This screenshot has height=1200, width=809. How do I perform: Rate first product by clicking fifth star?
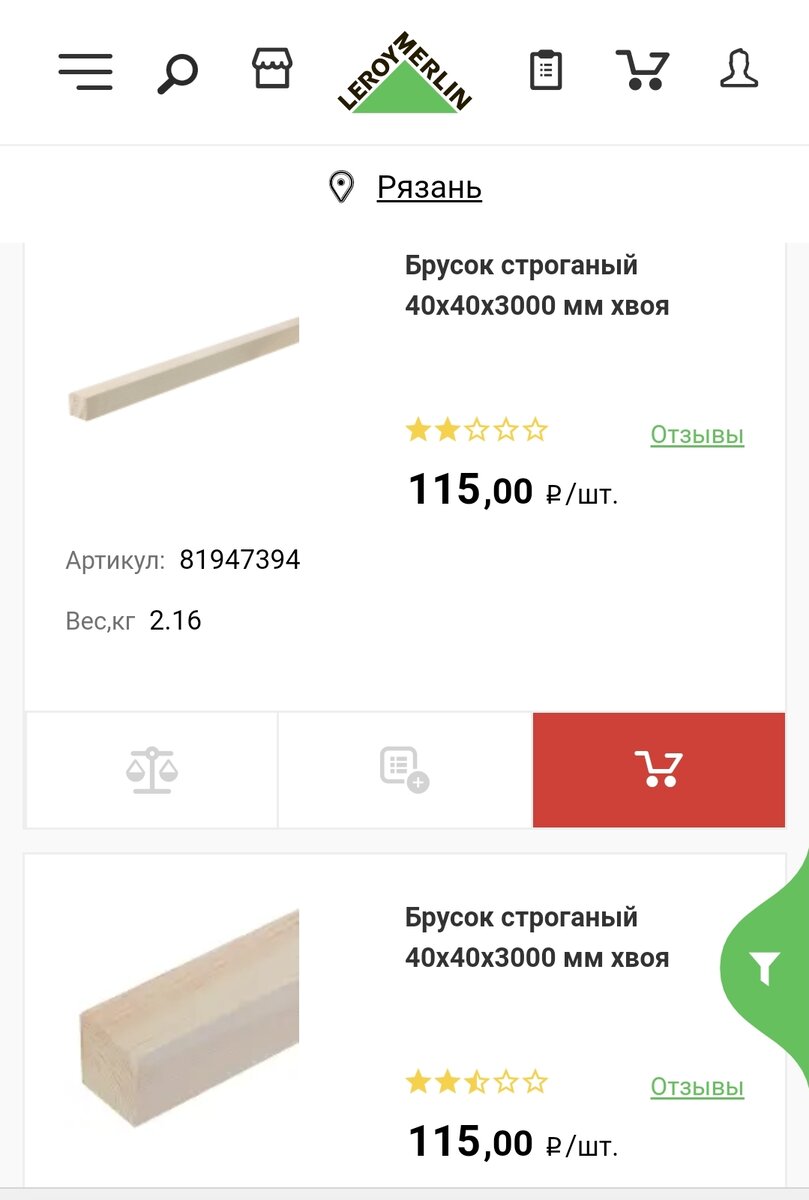point(534,430)
